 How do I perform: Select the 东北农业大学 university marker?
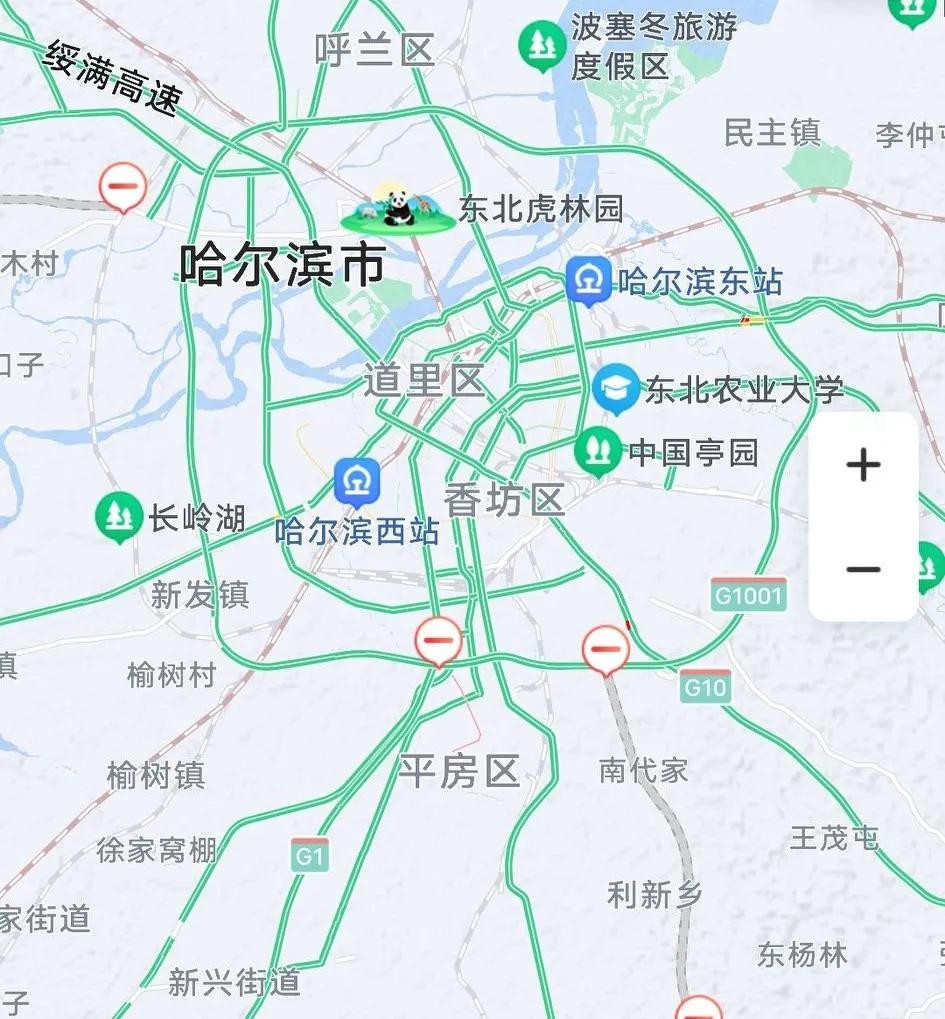[616, 388]
